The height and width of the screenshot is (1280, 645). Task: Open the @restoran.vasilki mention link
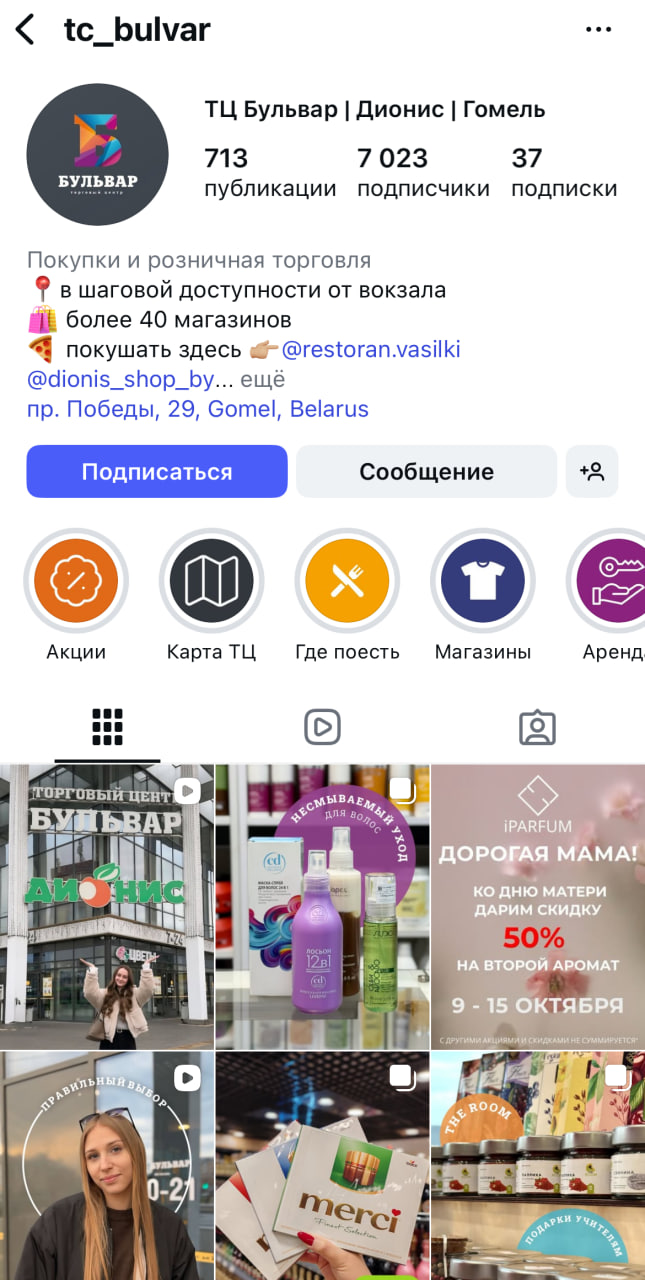(x=370, y=350)
